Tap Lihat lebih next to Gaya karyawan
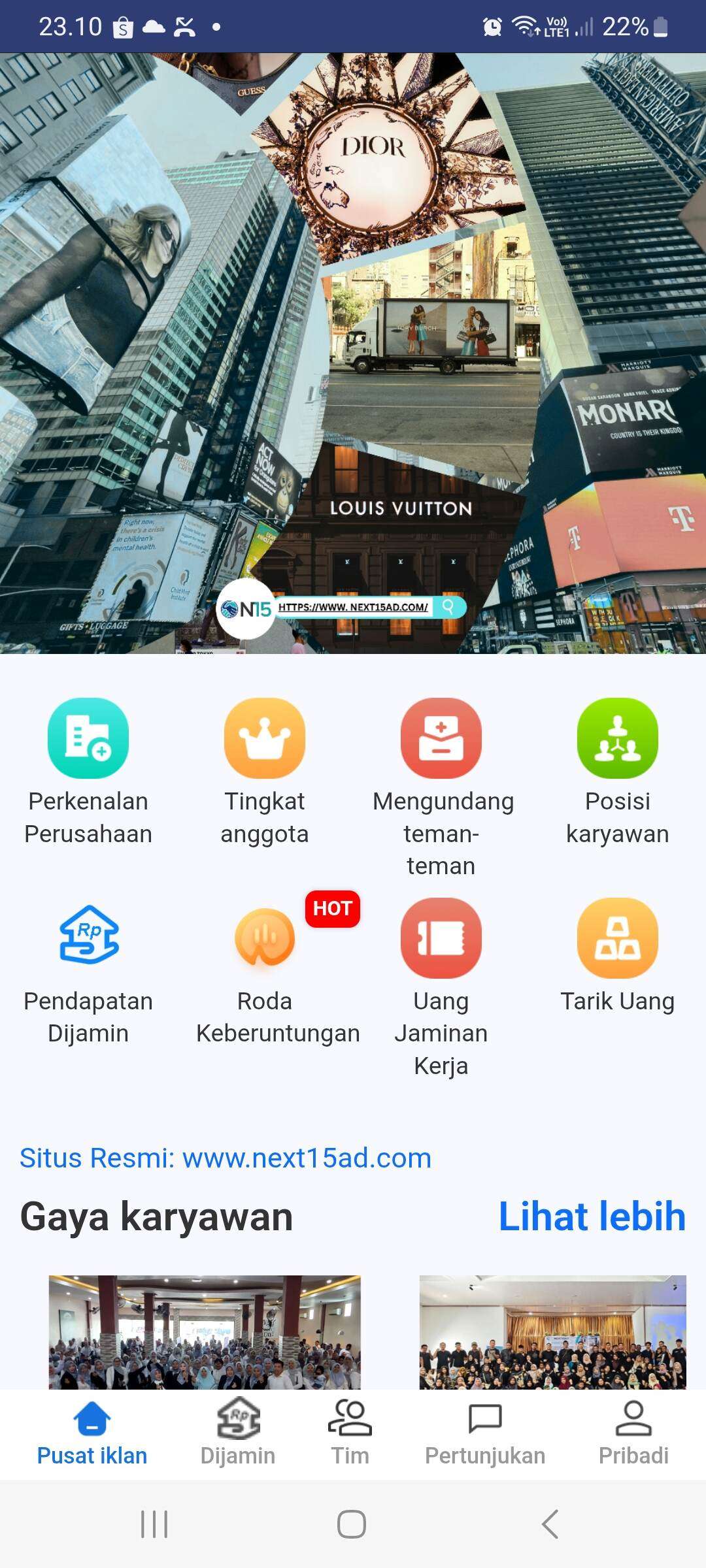 coord(592,1216)
